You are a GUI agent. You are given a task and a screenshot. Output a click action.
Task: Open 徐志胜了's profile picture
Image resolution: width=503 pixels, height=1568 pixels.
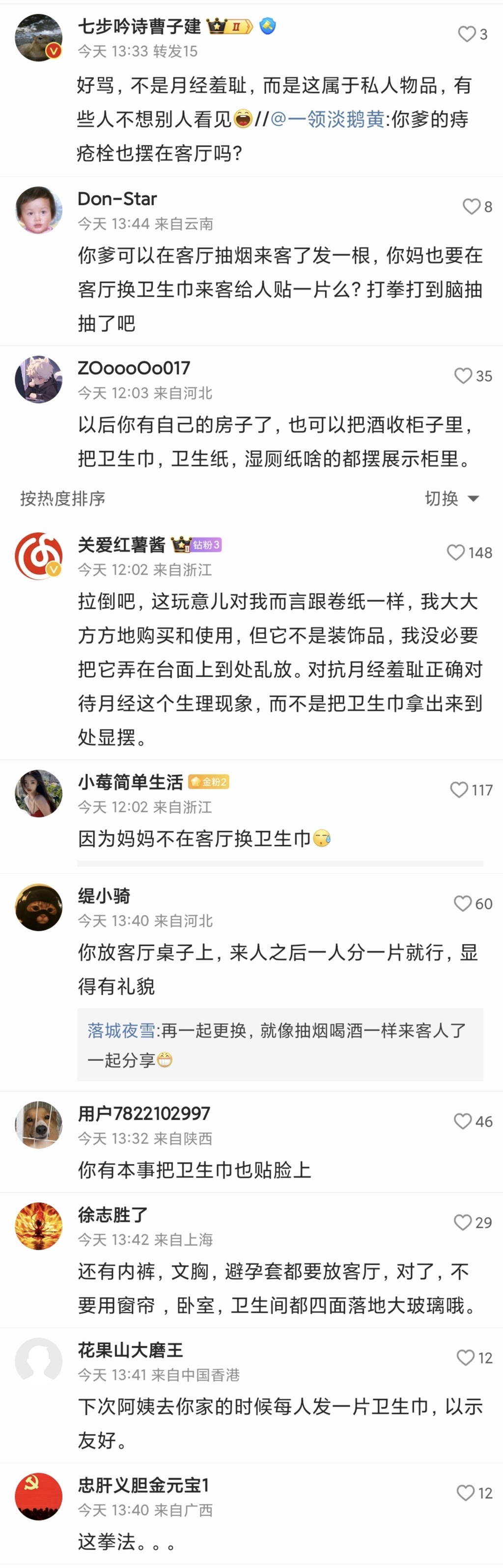tap(38, 1225)
